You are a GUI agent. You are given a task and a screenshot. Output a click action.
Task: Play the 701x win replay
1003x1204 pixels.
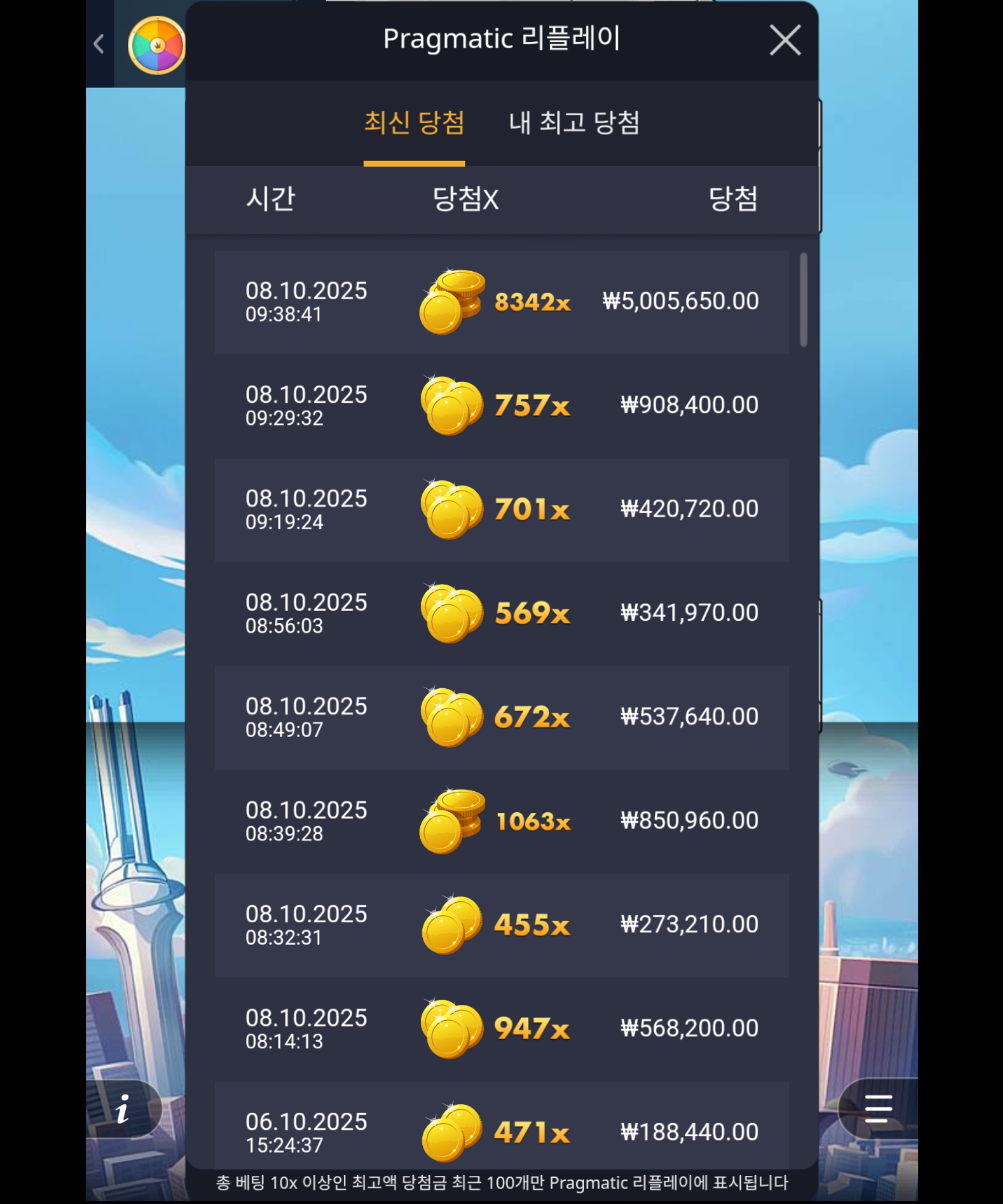click(501, 510)
